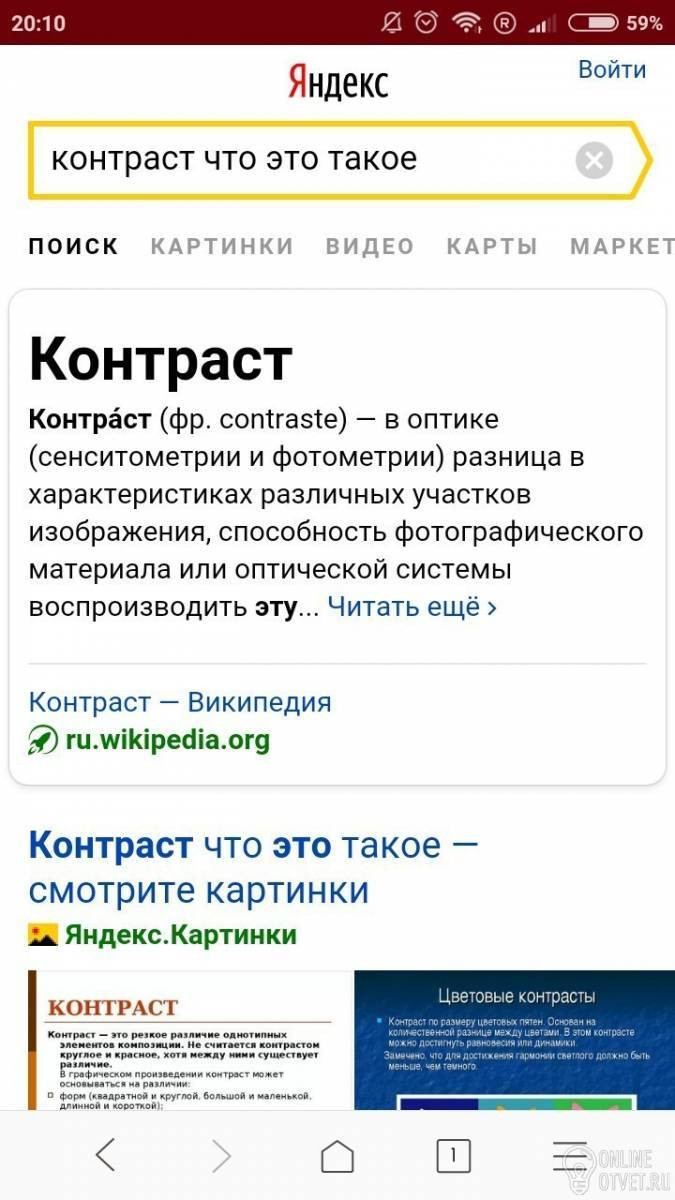The image size is (675, 1200).
Task: Open the browser hamburger menu
Action: coord(571,1156)
